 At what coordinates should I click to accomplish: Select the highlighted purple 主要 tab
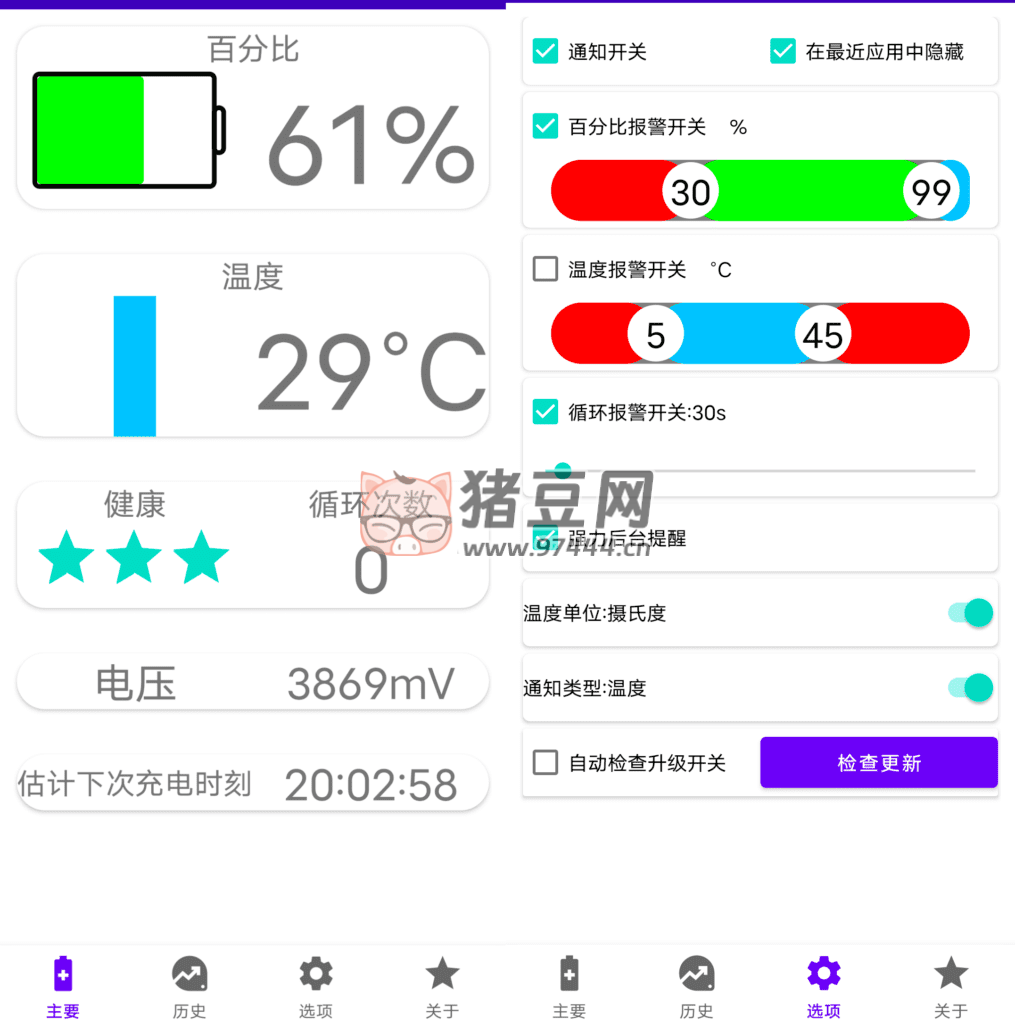62,985
